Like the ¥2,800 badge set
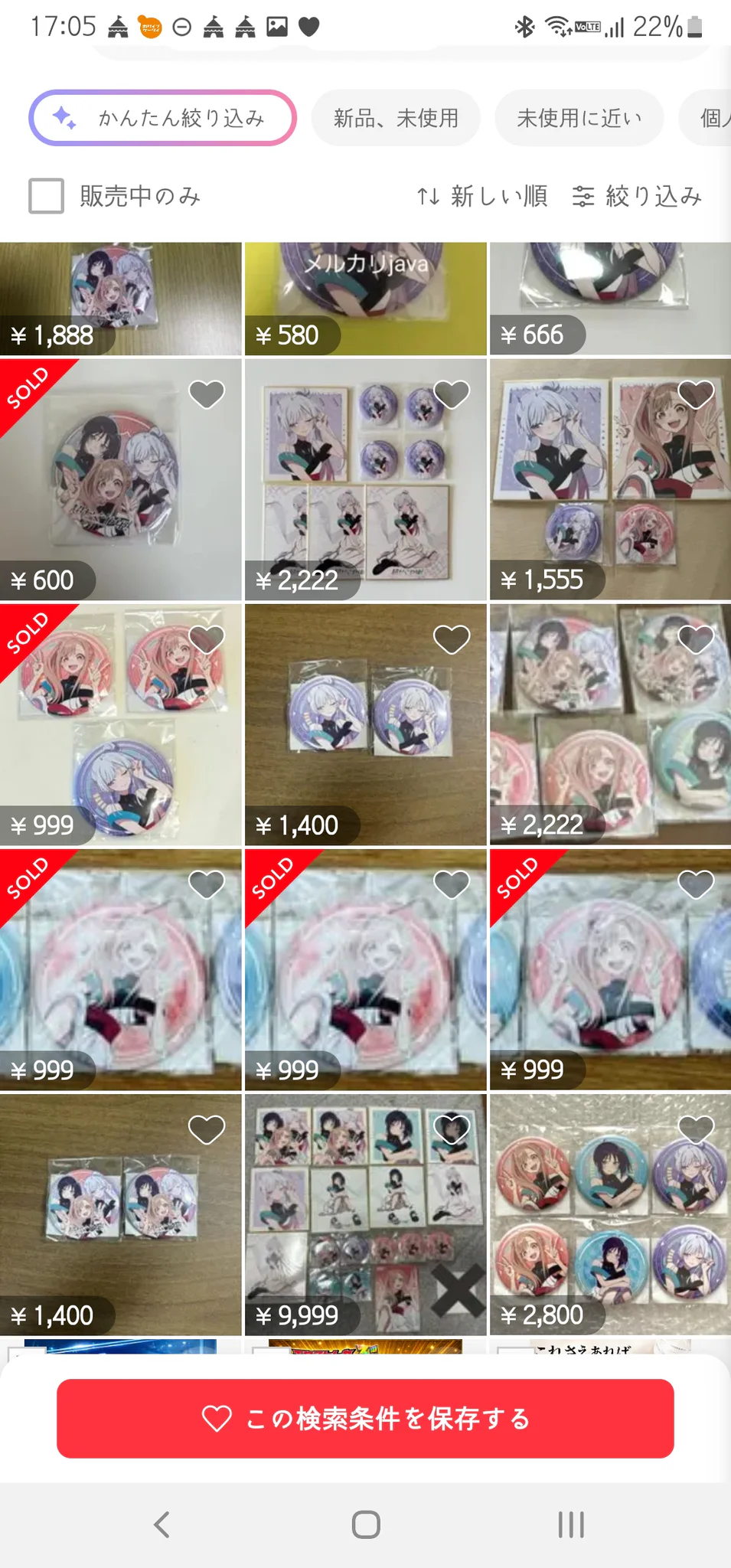The image size is (731, 1568). coord(696,1129)
